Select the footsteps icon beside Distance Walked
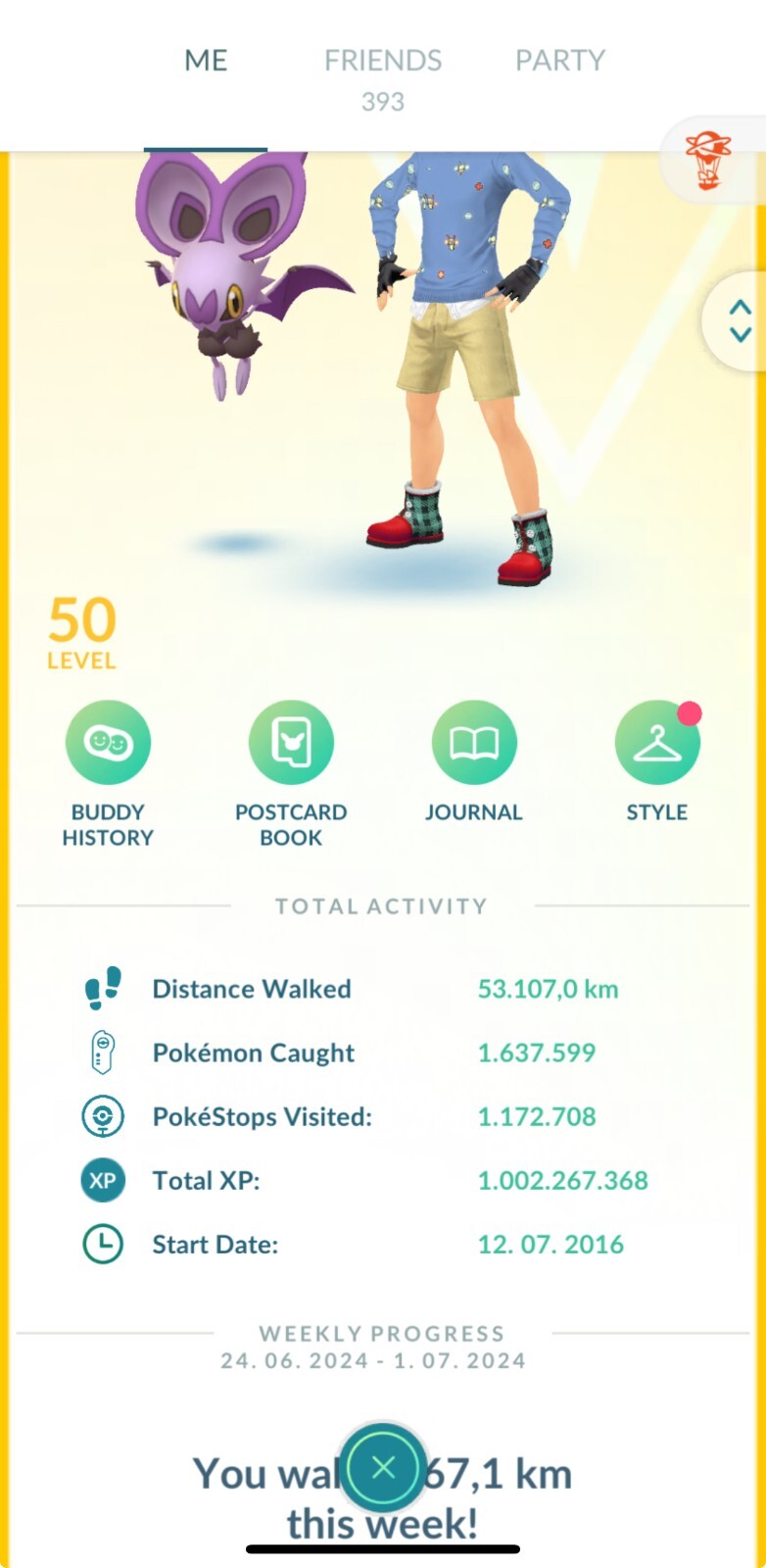 click(x=103, y=989)
